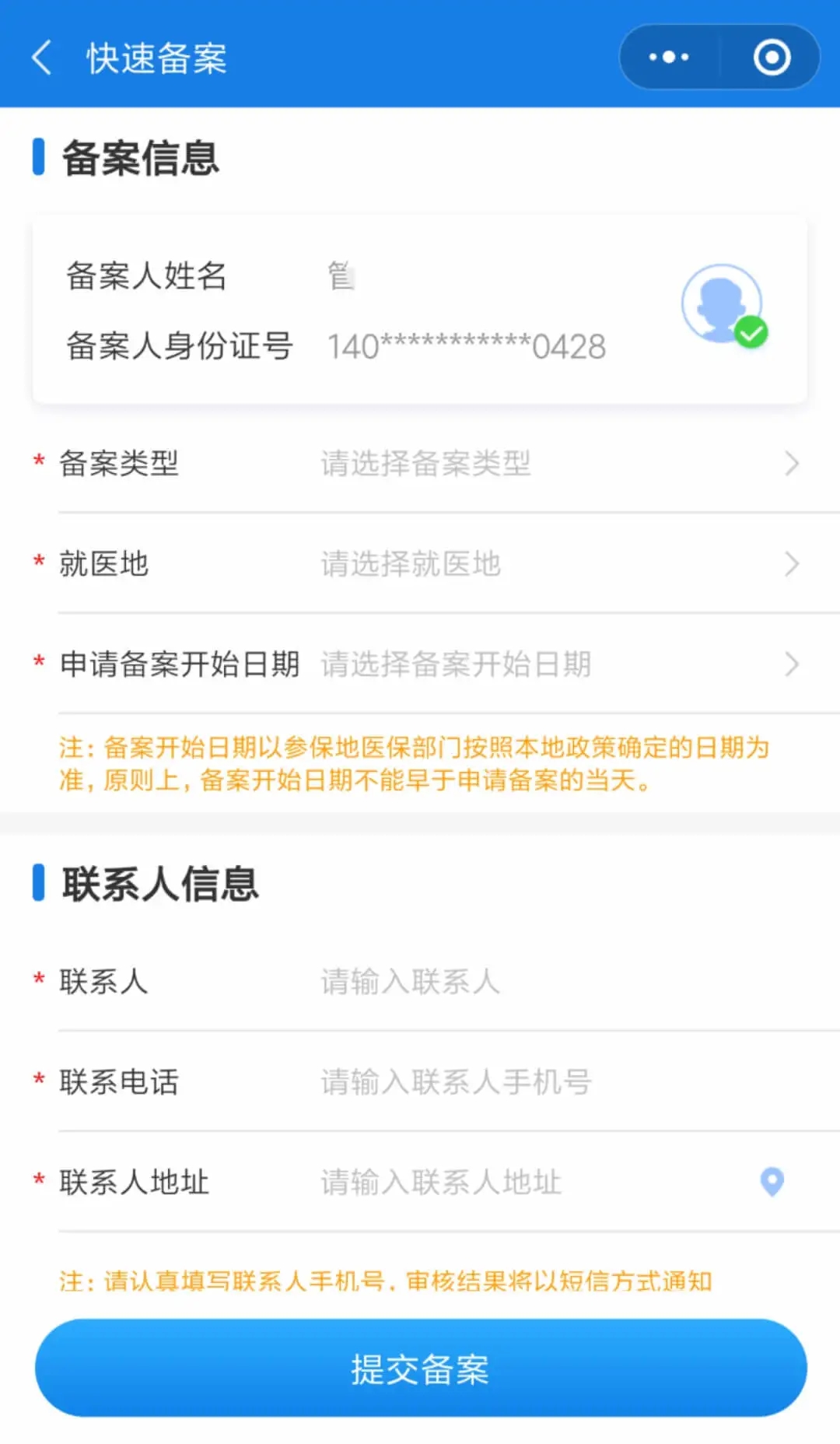This screenshot has width=840, height=1444.
Task: Select 备案类型 option
Action: (544, 464)
